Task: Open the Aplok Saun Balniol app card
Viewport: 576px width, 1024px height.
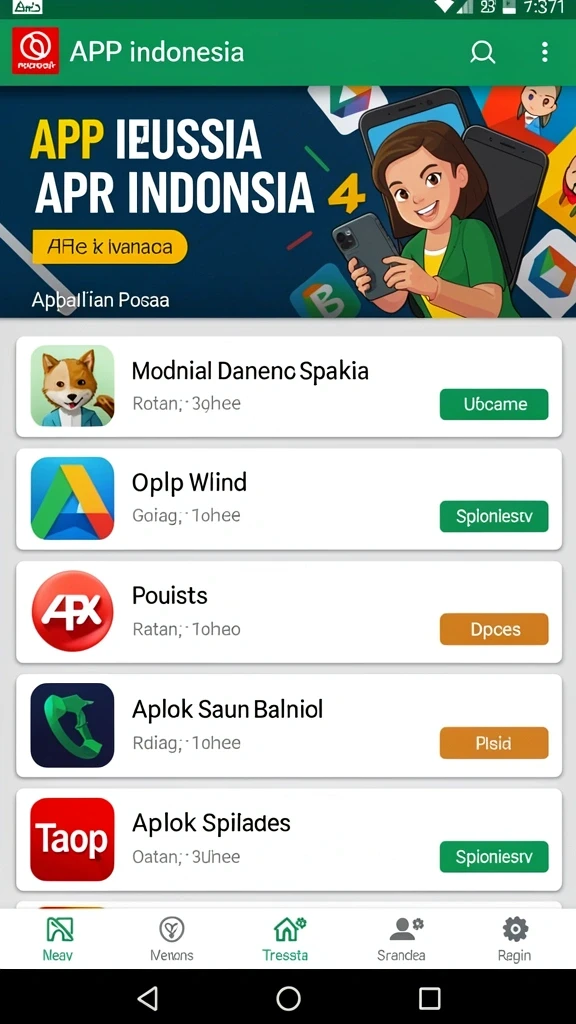Action: [289, 726]
